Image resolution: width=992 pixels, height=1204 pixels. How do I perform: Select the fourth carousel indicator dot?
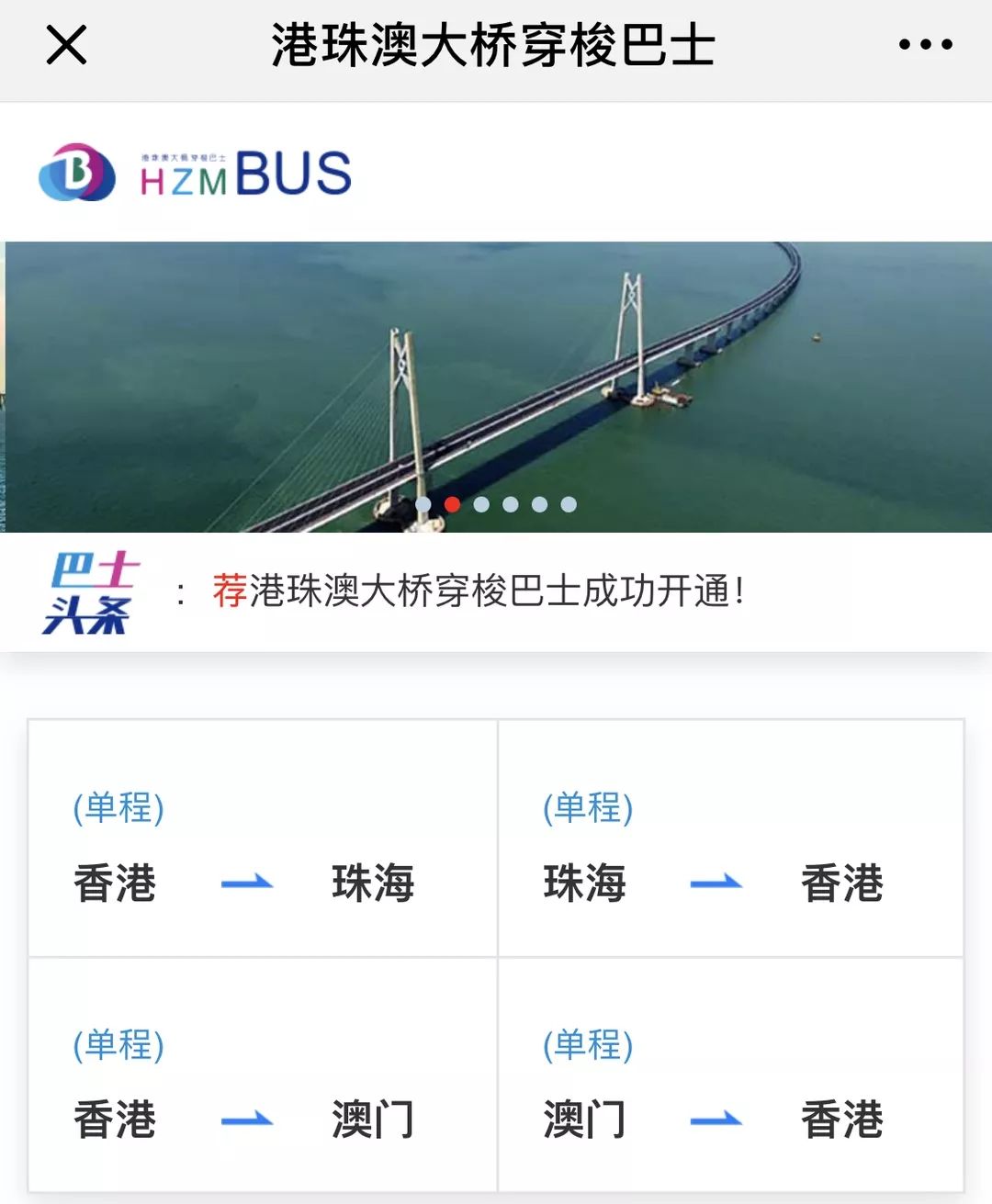coord(510,503)
